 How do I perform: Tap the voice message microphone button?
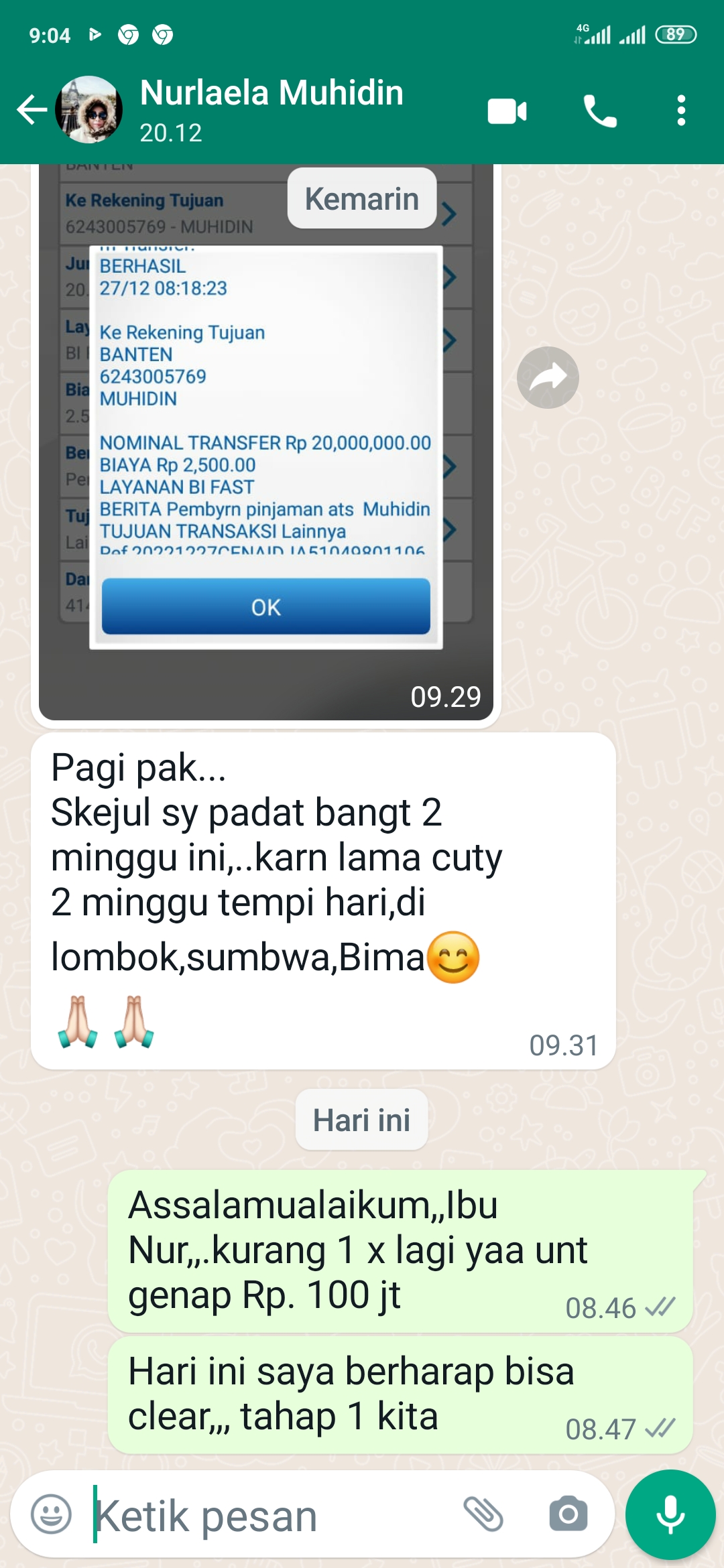(x=670, y=1514)
